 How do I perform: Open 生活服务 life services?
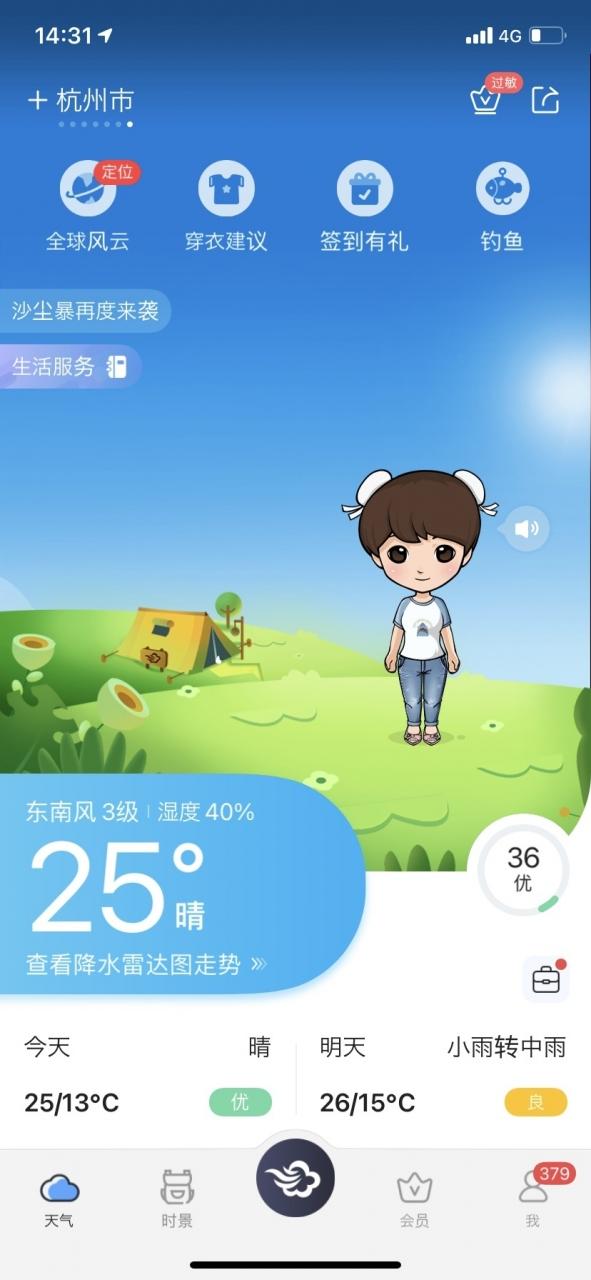[x=70, y=366]
